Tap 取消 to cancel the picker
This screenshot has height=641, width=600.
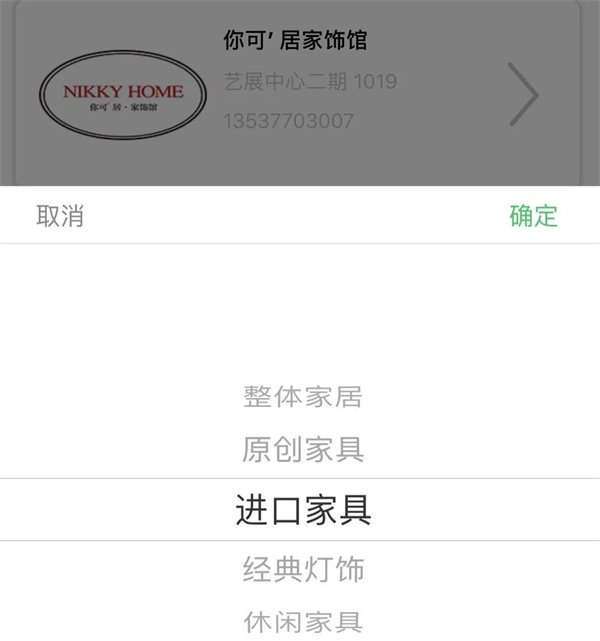coord(60,216)
